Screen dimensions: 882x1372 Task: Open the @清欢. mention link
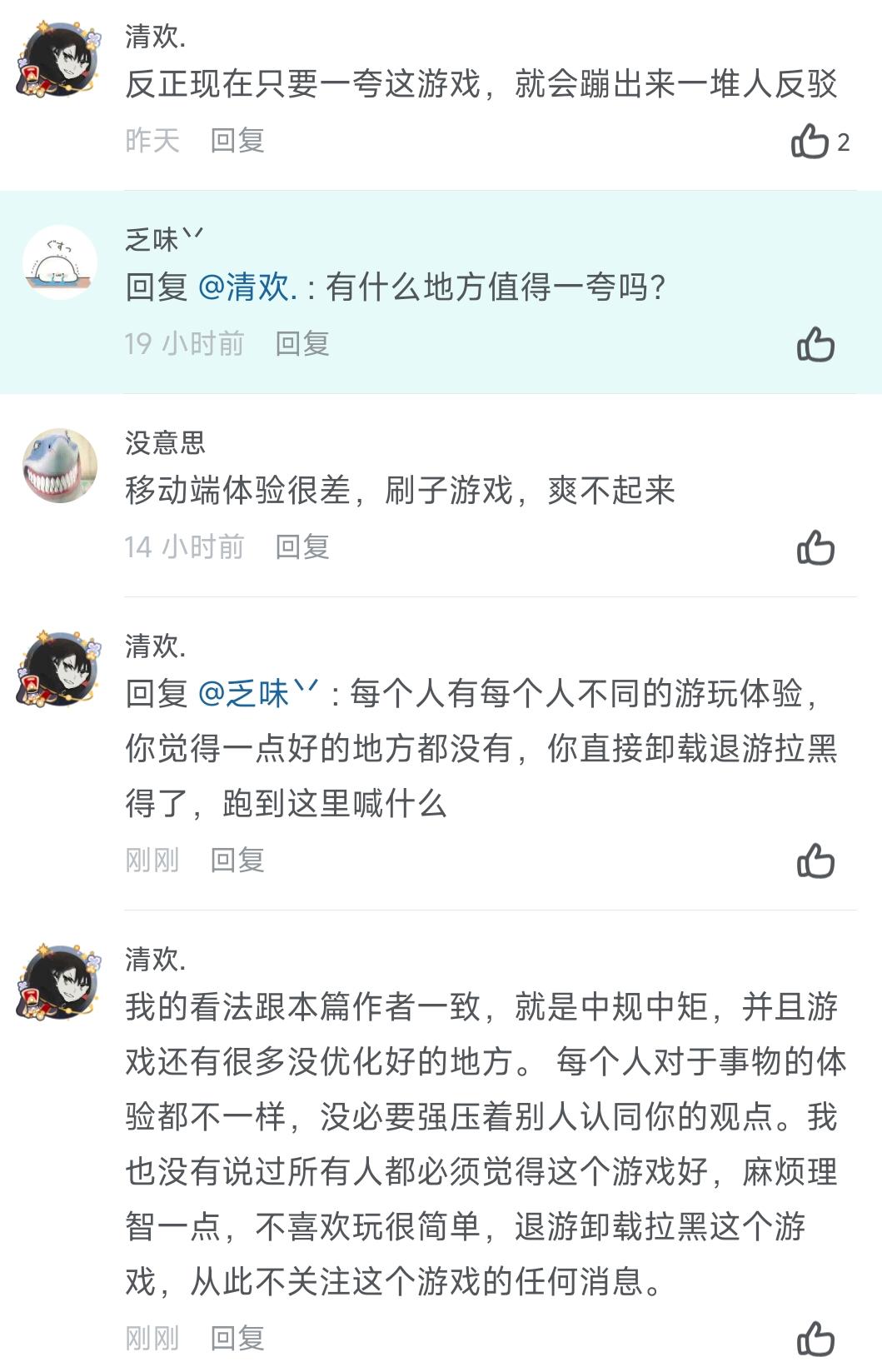tap(247, 287)
